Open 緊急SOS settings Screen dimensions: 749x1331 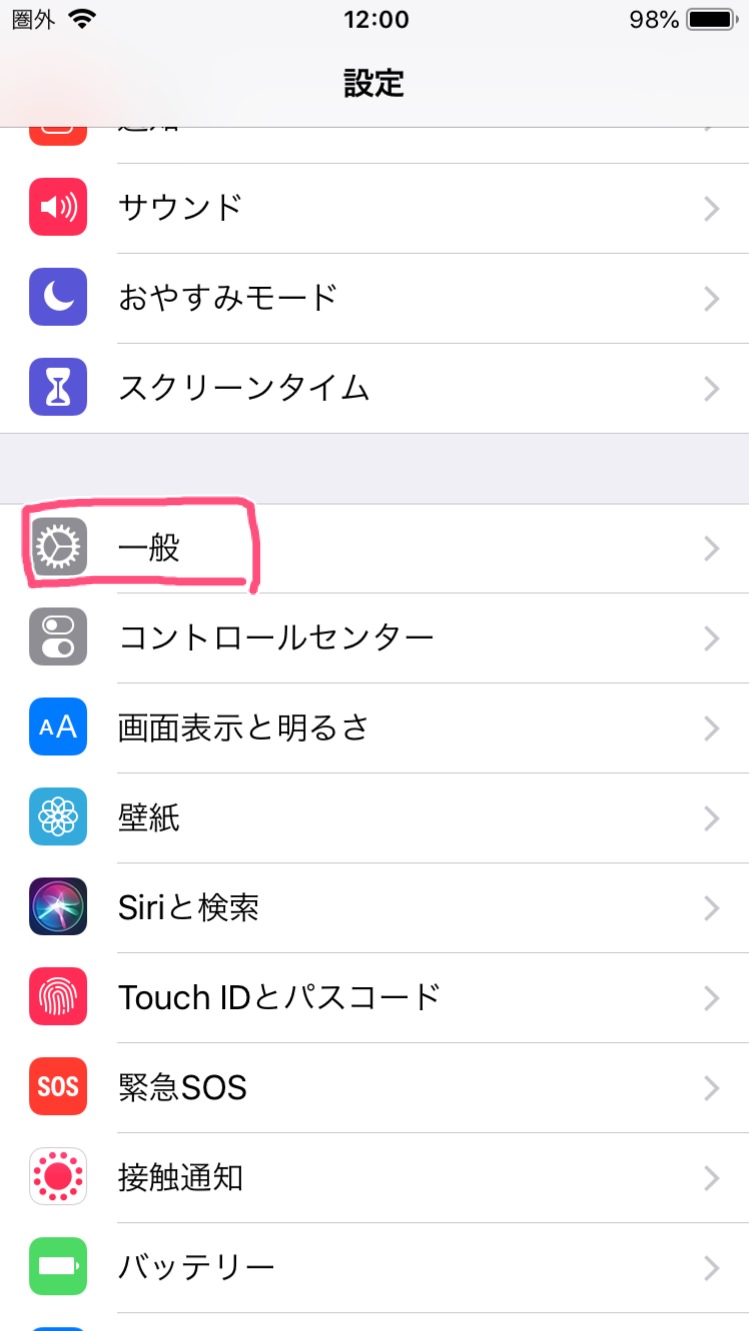374,1088
